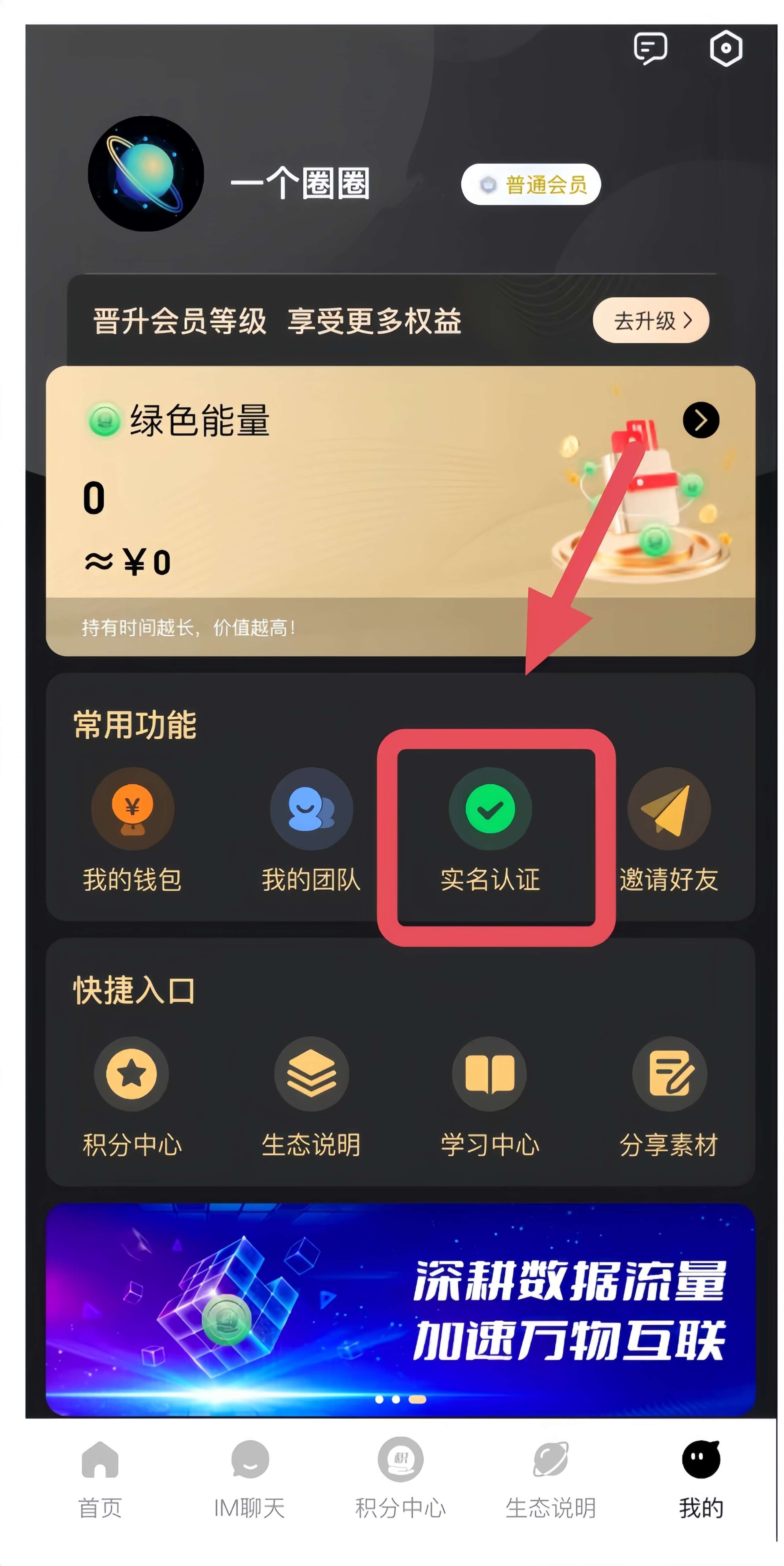The width and height of the screenshot is (784, 1566).
Task: Open the settings hexagon icon
Action: (x=726, y=49)
